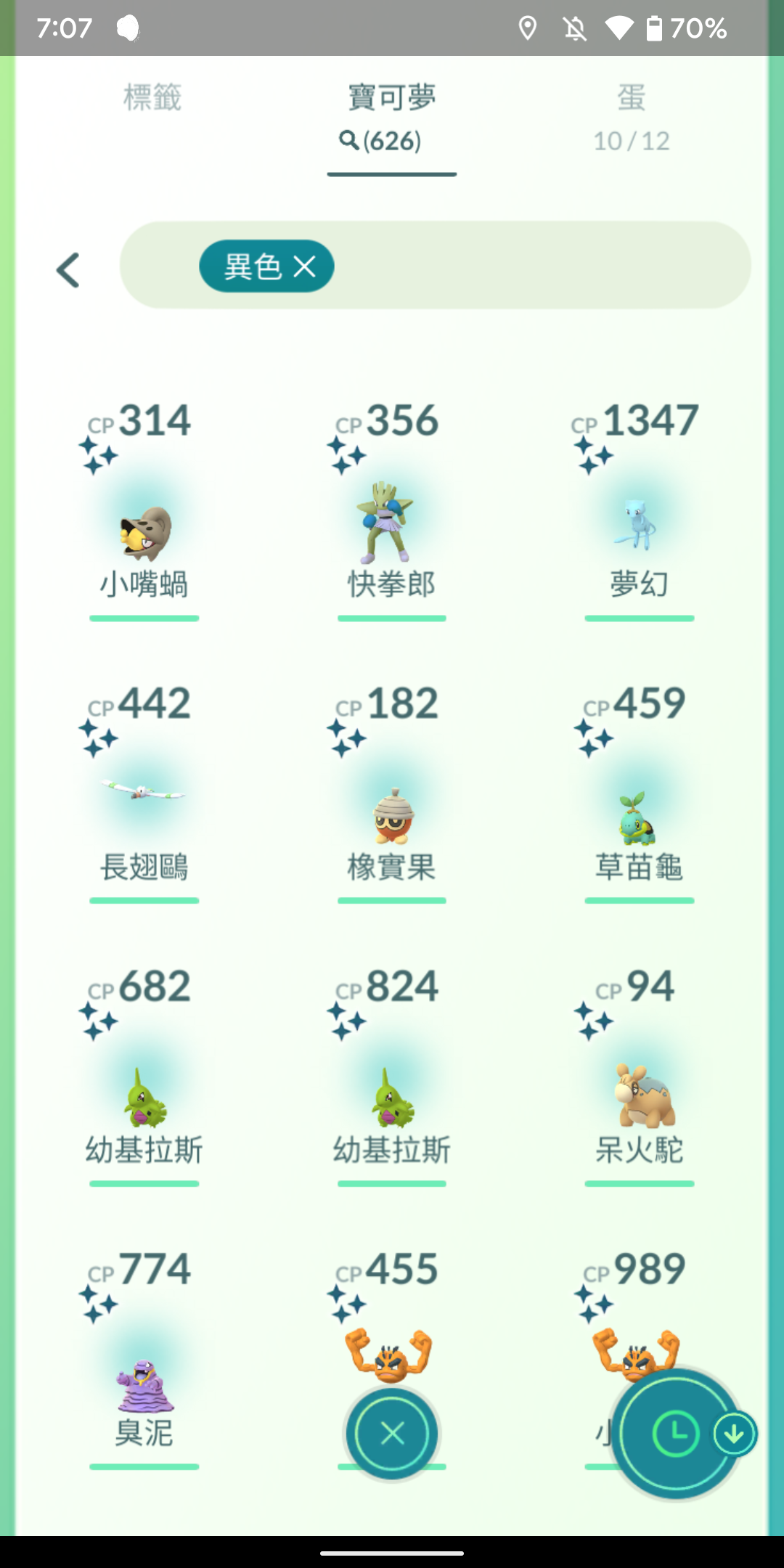Close the Pokémon list with X button
This screenshot has height=1568, width=784.
(x=392, y=1434)
